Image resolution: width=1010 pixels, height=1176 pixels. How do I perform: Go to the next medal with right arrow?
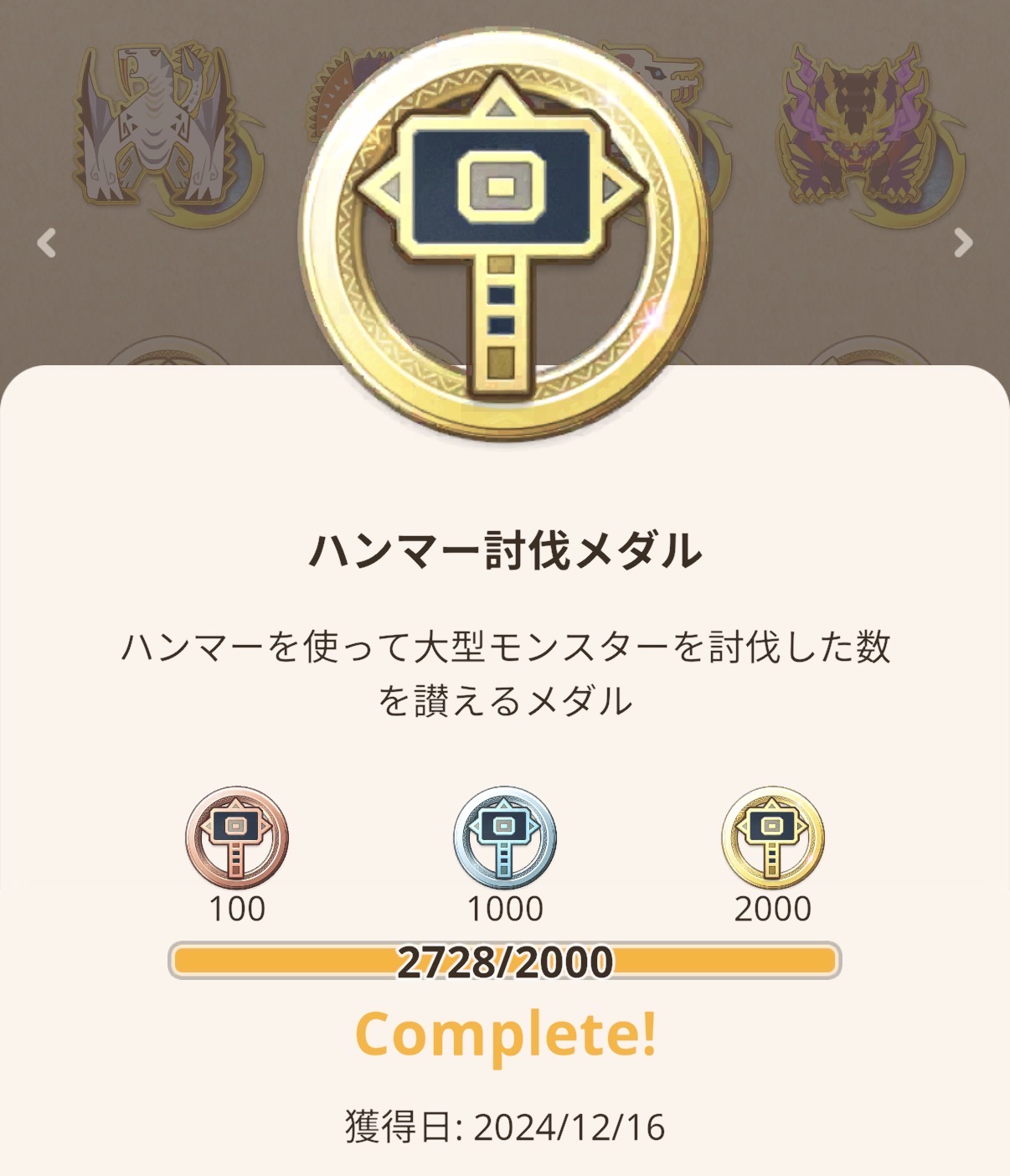click(963, 244)
